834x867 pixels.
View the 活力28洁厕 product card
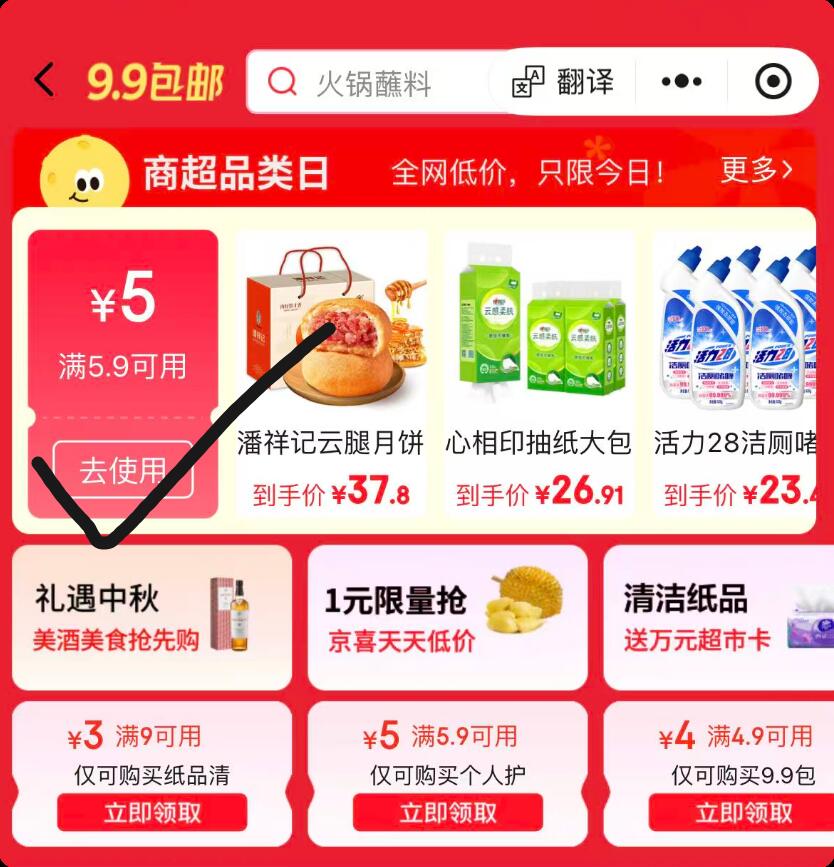(x=734, y=374)
